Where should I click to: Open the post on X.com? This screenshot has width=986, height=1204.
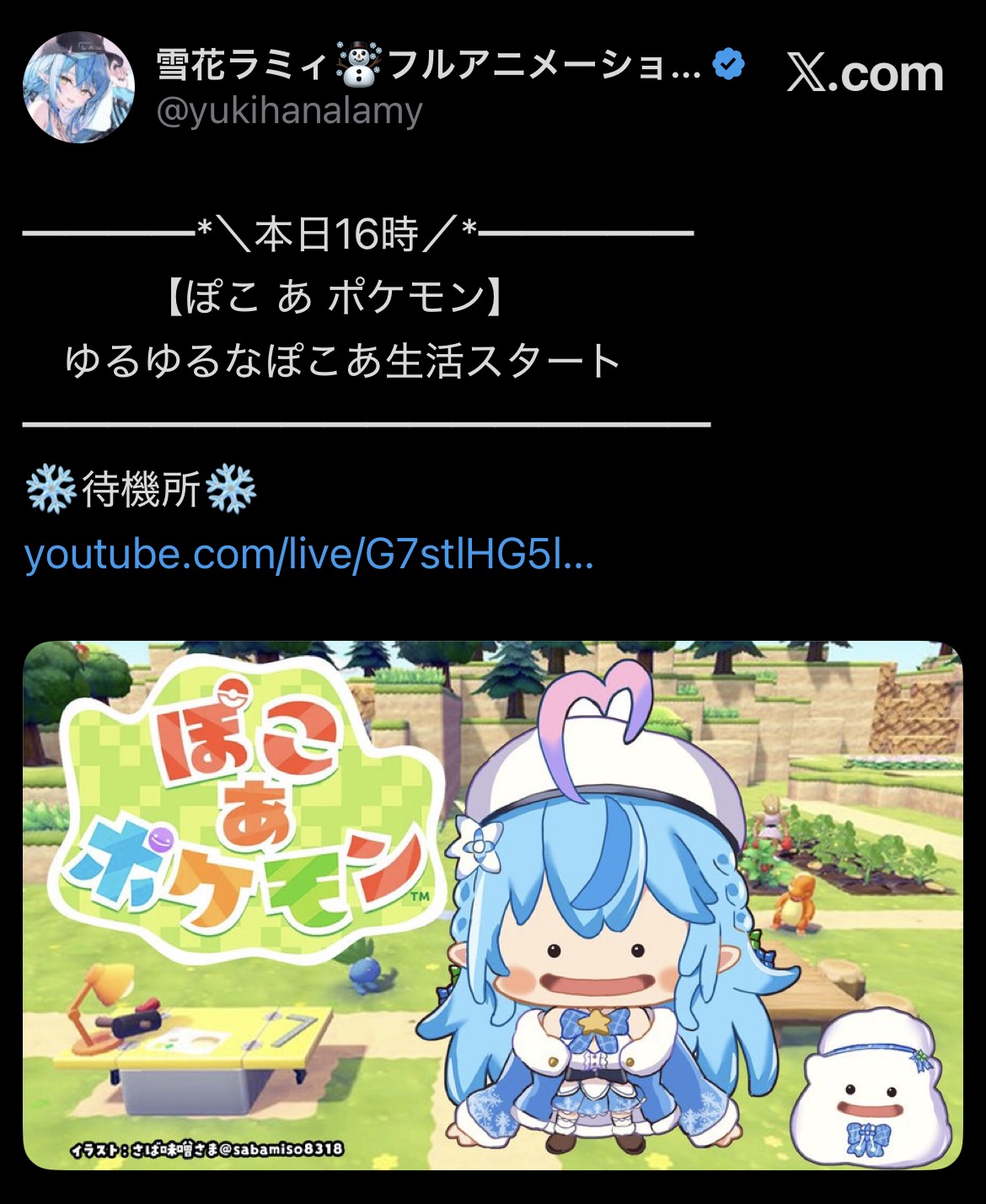pyautogui.click(x=865, y=73)
